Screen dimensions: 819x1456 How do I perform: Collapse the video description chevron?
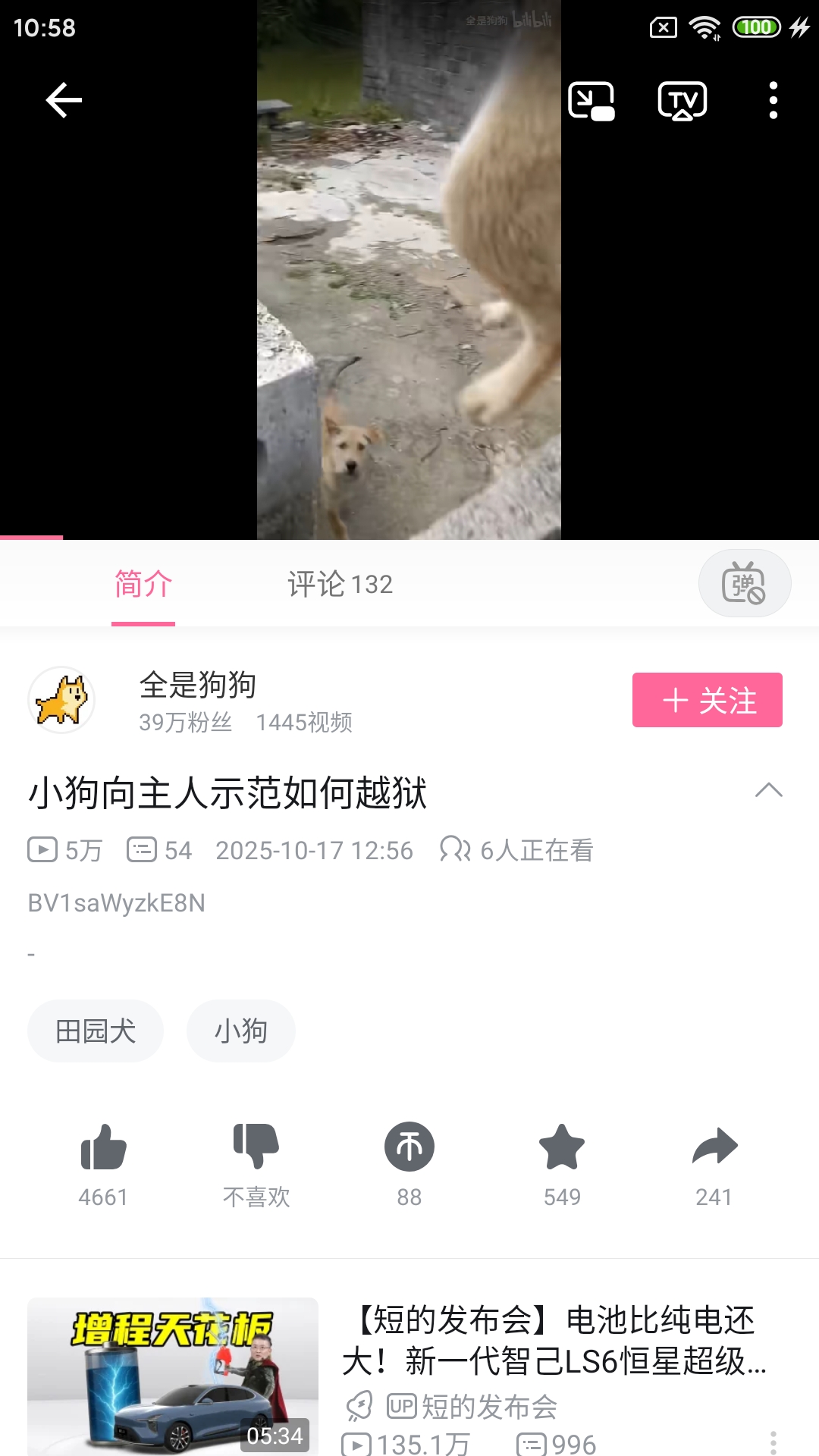click(x=768, y=791)
